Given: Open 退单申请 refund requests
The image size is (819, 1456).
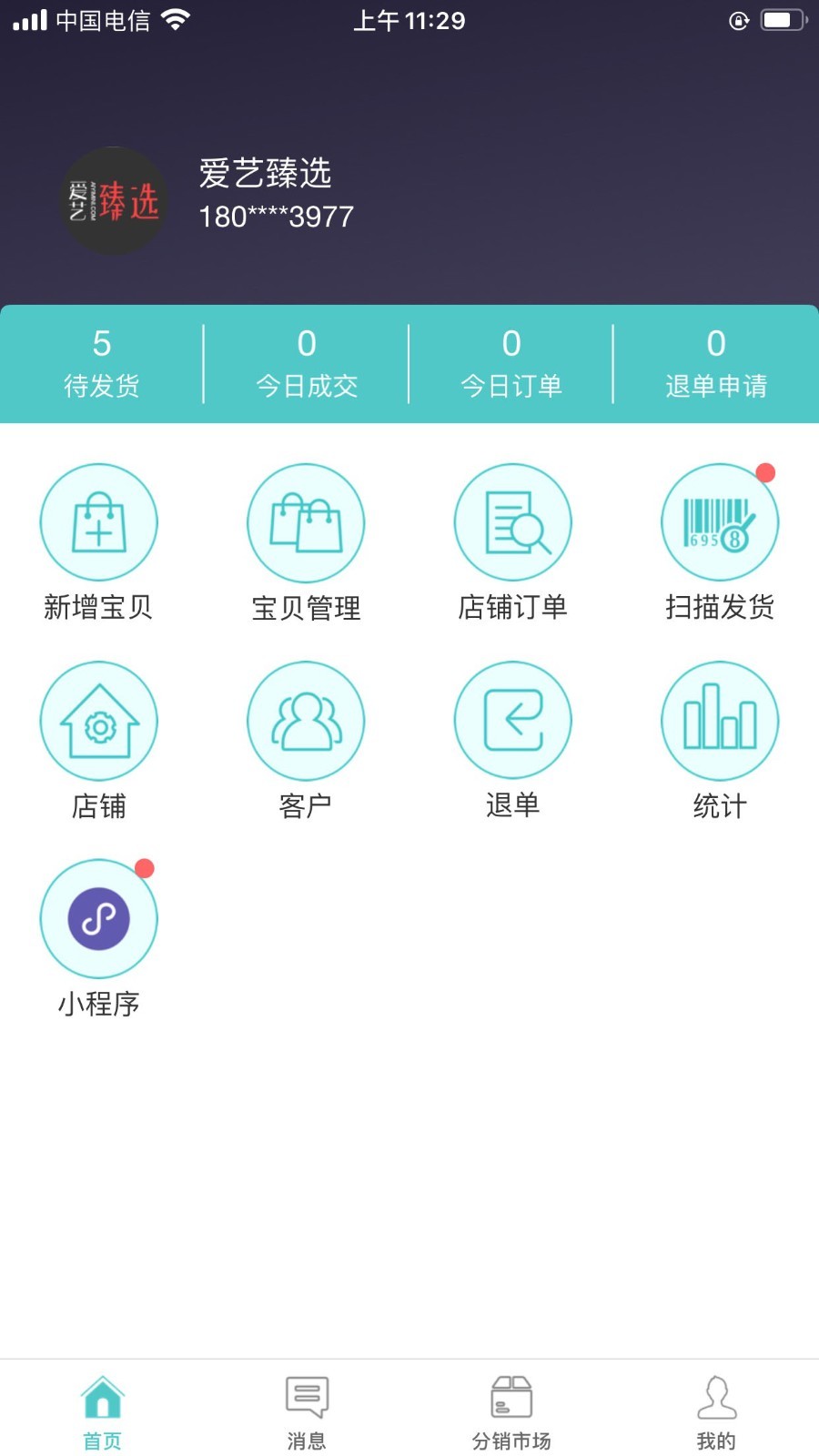Looking at the screenshot, I should pos(716,362).
